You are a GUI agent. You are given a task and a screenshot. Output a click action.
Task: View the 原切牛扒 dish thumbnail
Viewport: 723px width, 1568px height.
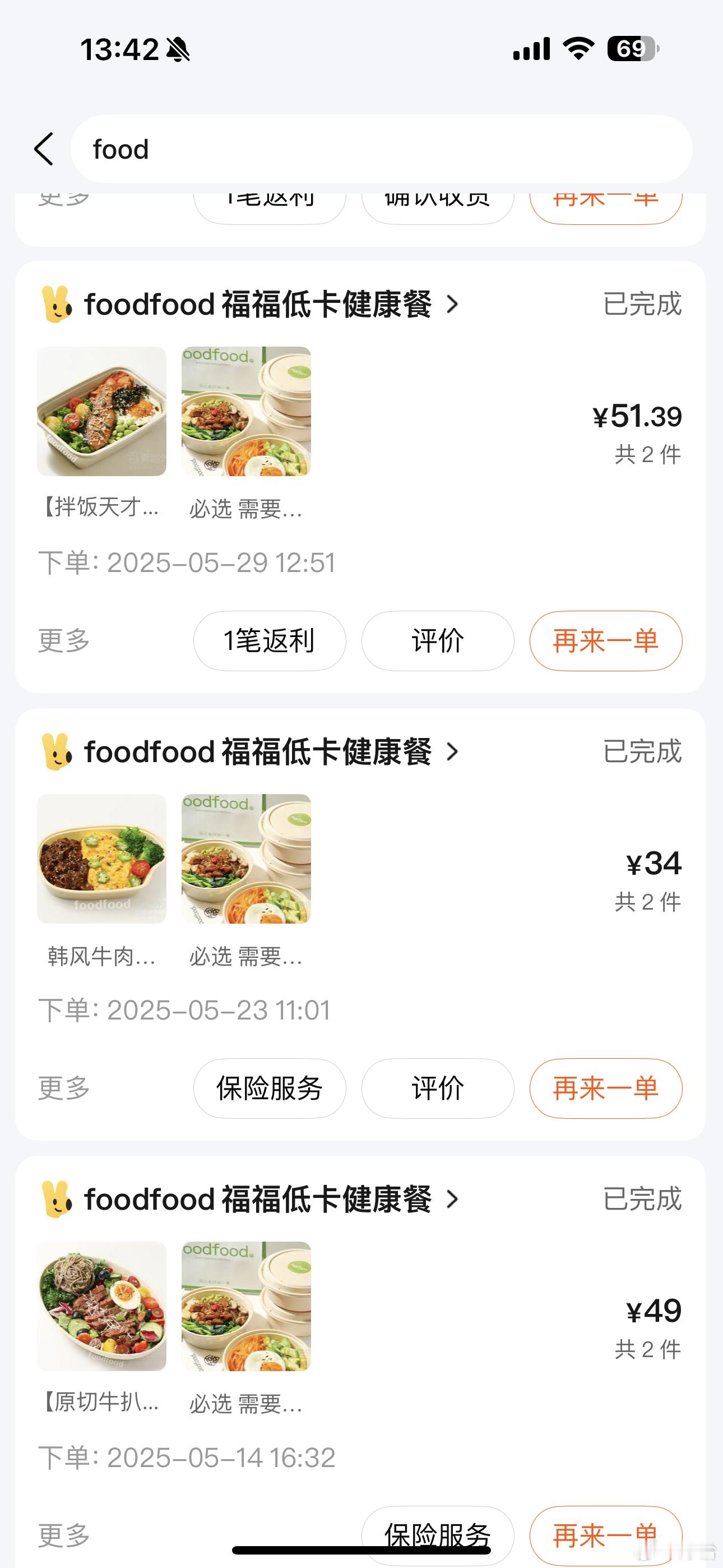(x=101, y=1306)
